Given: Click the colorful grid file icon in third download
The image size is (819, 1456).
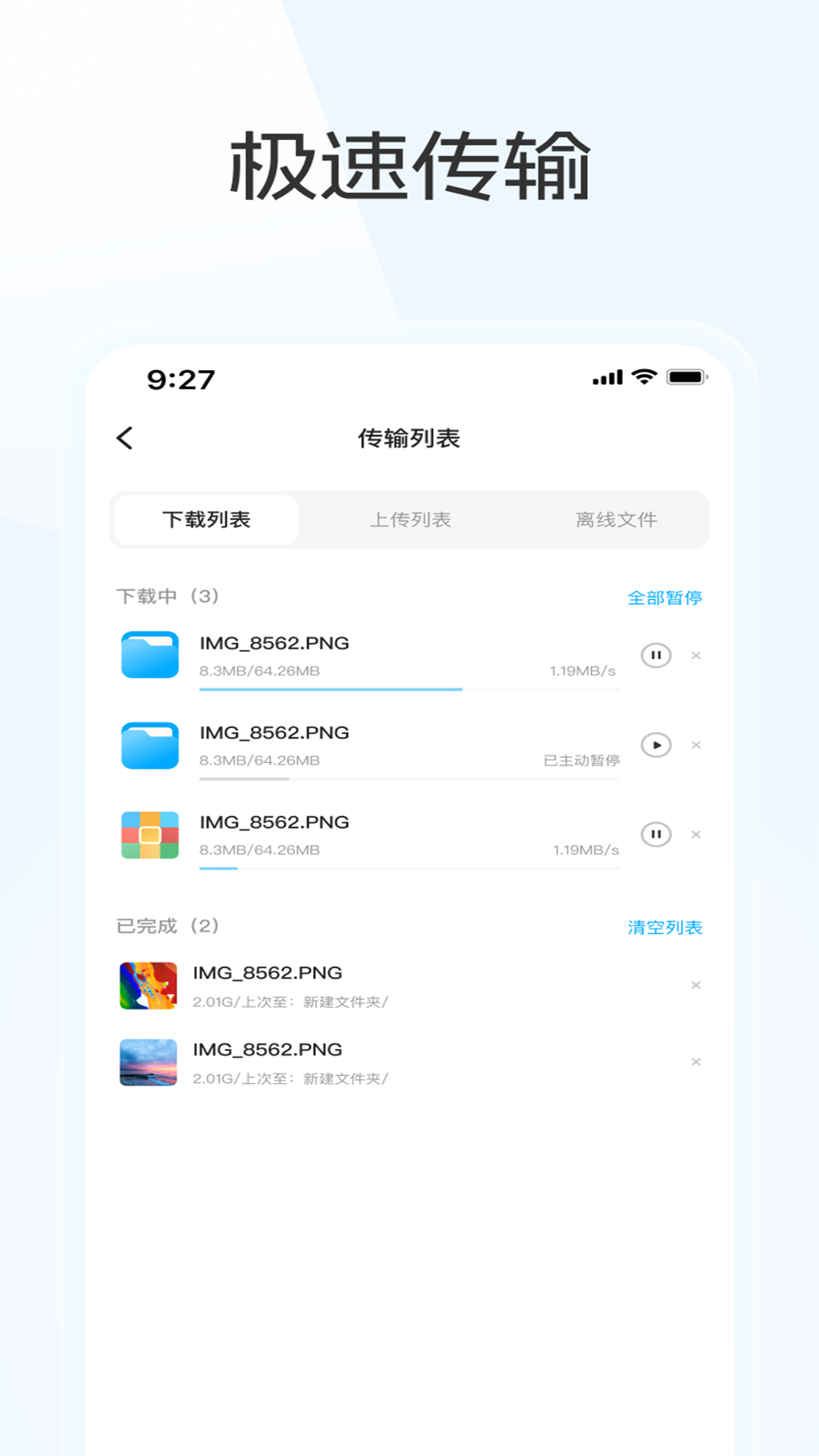Looking at the screenshot, I should (149, 834).
